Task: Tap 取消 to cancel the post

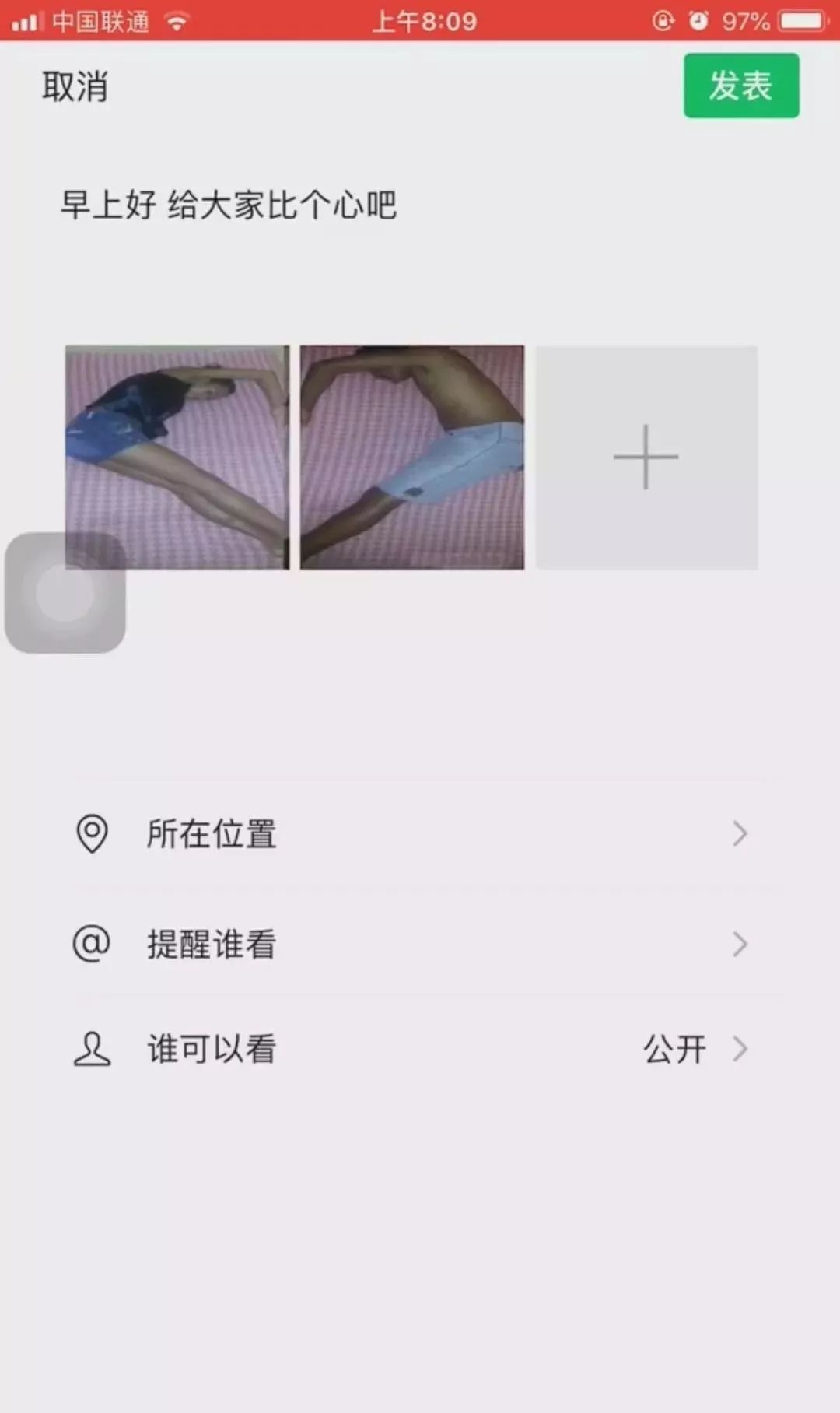Action: [x=75, y=86]
